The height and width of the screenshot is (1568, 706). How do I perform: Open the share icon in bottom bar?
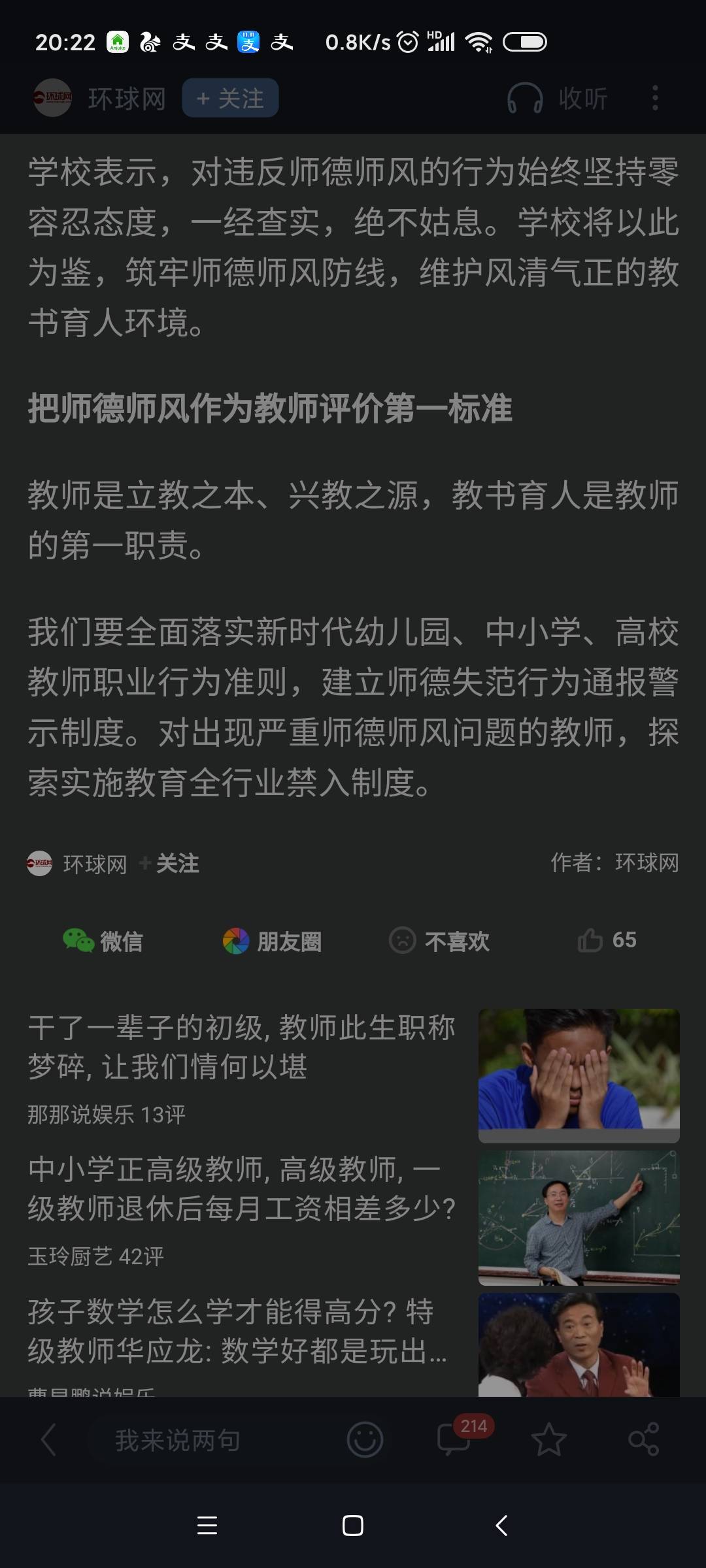click(643, 1440)
